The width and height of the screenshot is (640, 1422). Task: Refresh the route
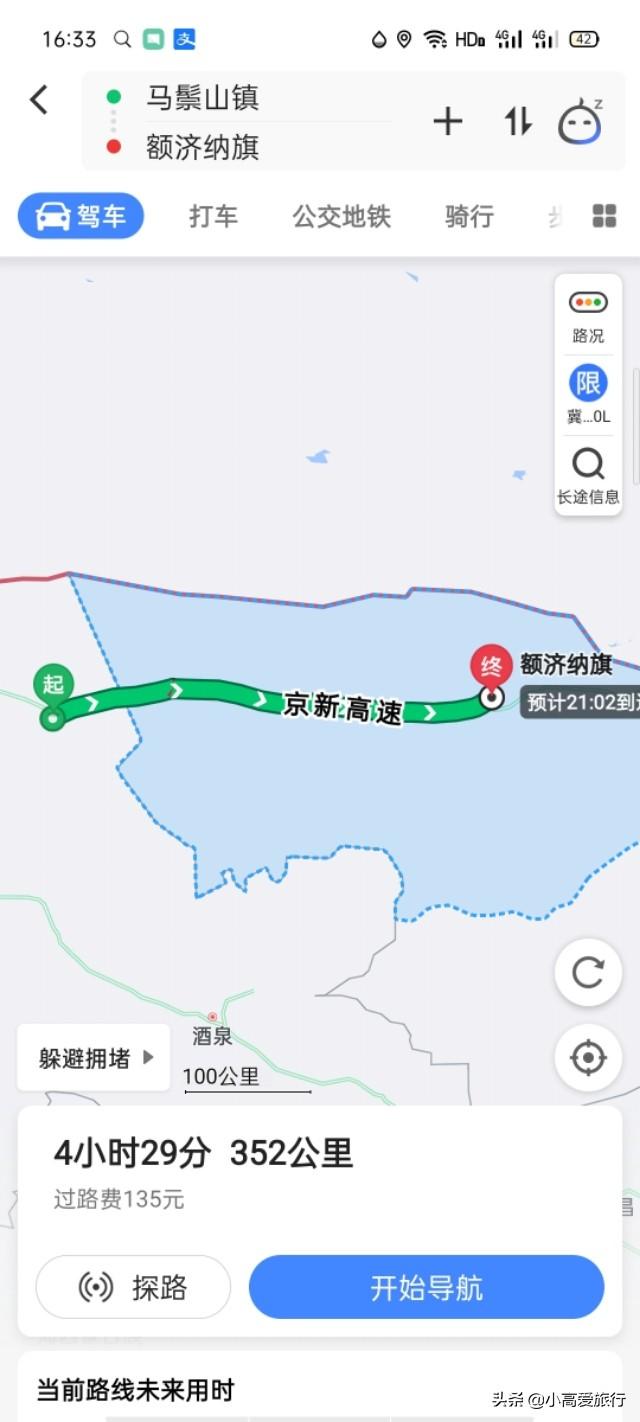tap(588, 973)
